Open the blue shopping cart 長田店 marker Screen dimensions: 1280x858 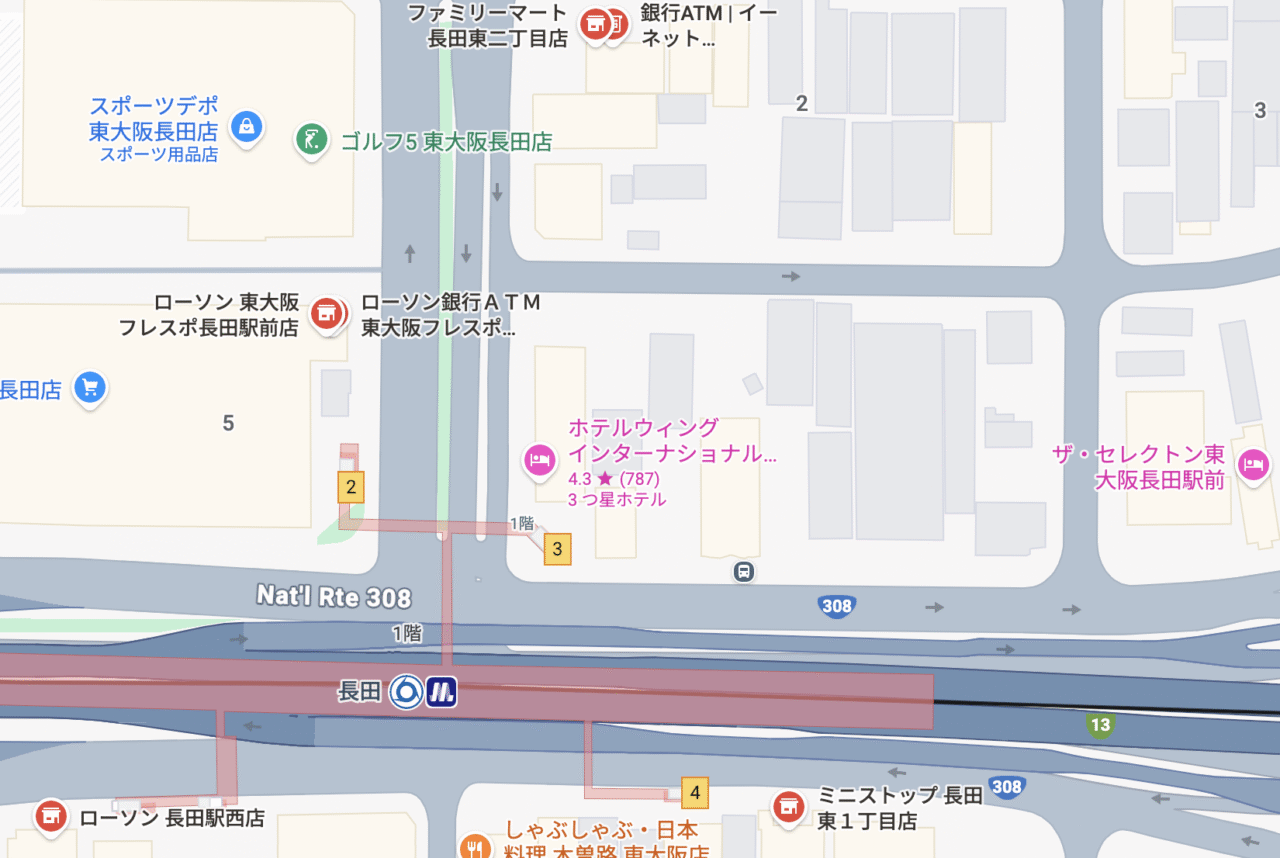pos(90,386)
